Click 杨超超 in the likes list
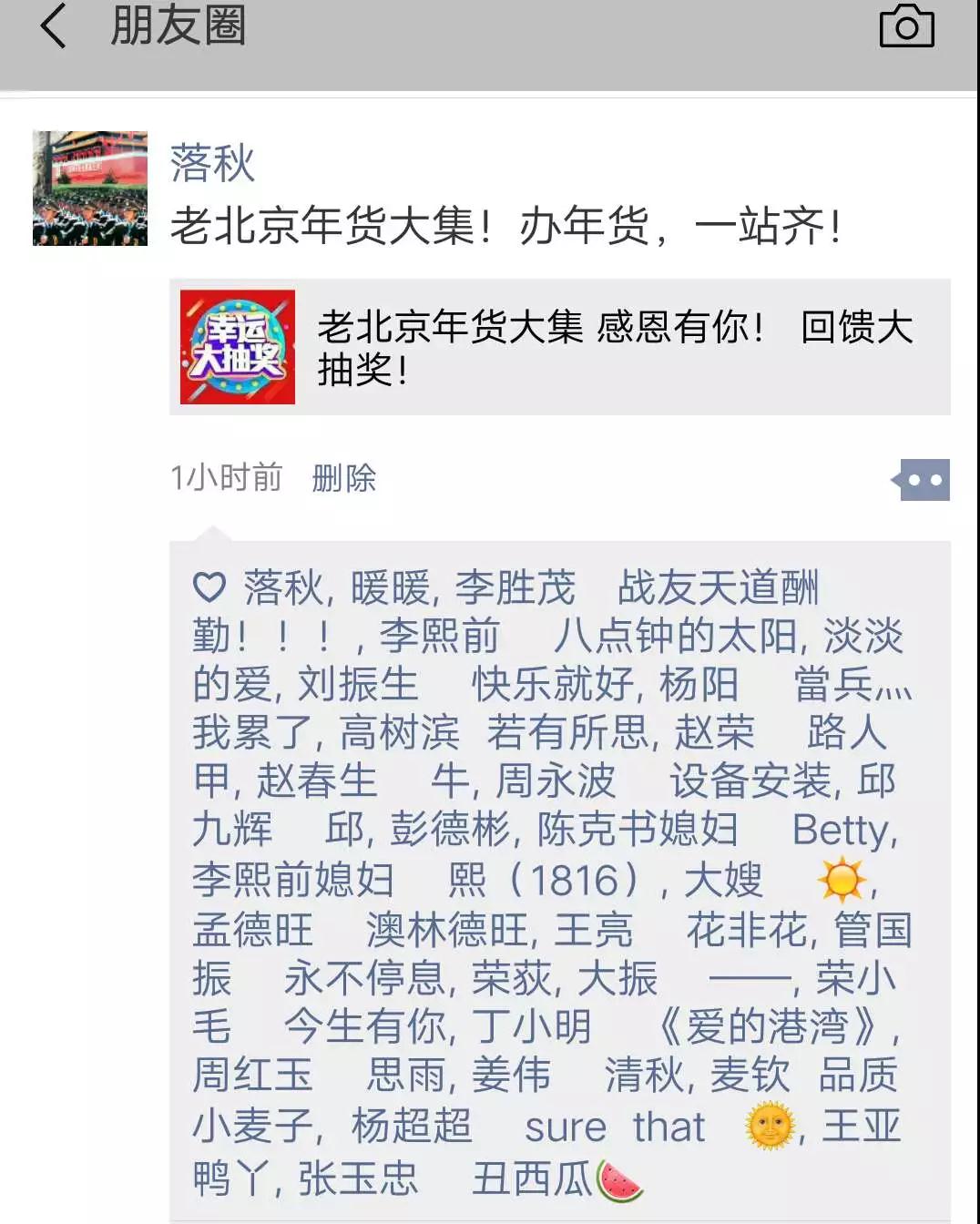 point(410,1127)
